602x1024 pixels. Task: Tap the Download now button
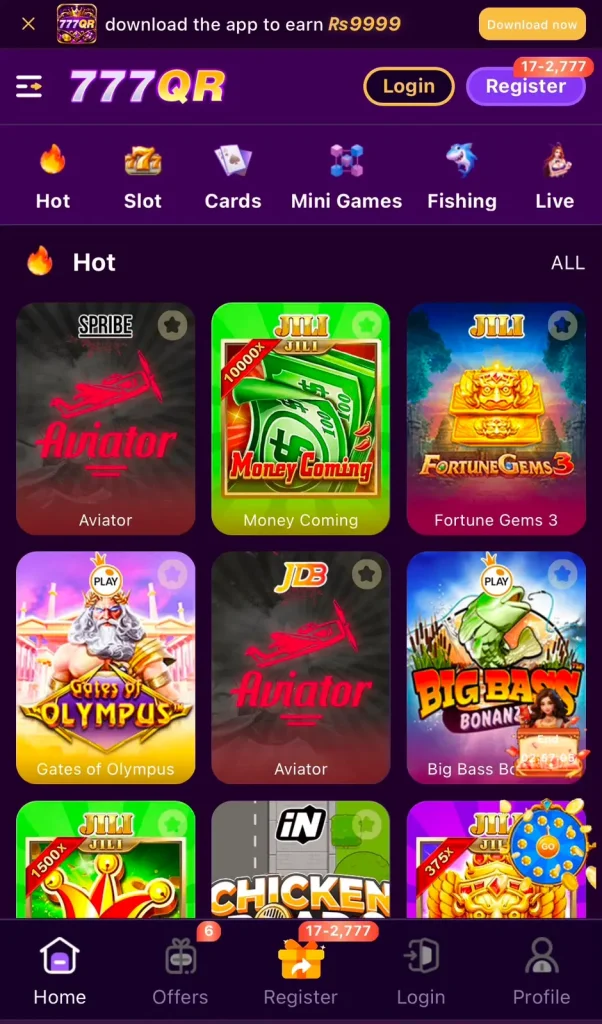coord(532,25)
